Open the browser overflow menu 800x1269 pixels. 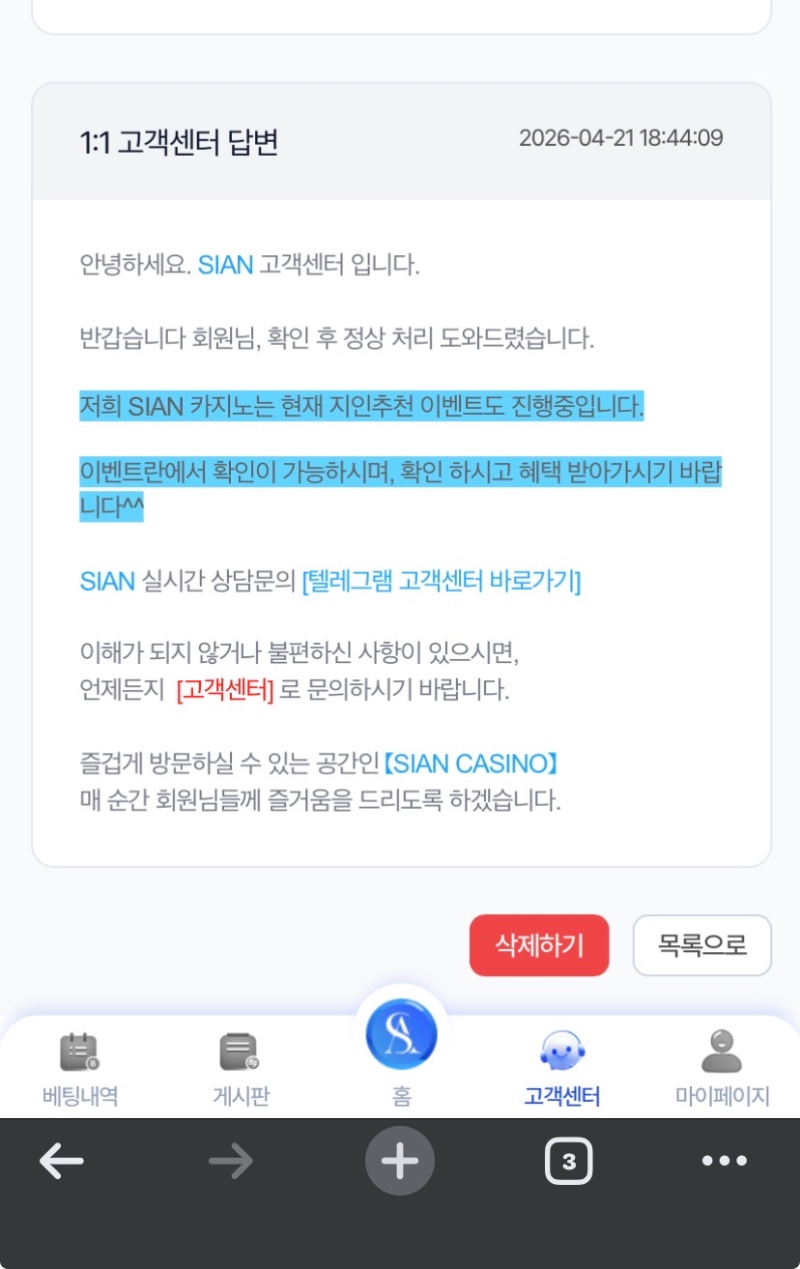(x=724, y=1161)
